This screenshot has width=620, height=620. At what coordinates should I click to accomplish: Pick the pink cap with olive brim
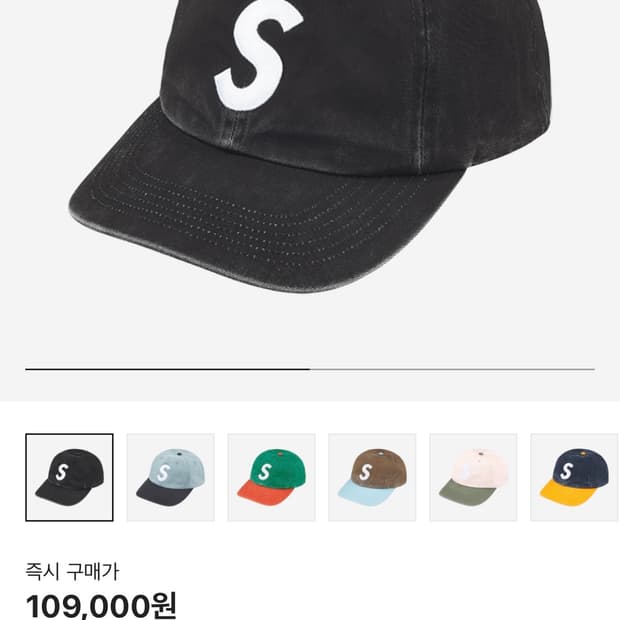[473, 477]
